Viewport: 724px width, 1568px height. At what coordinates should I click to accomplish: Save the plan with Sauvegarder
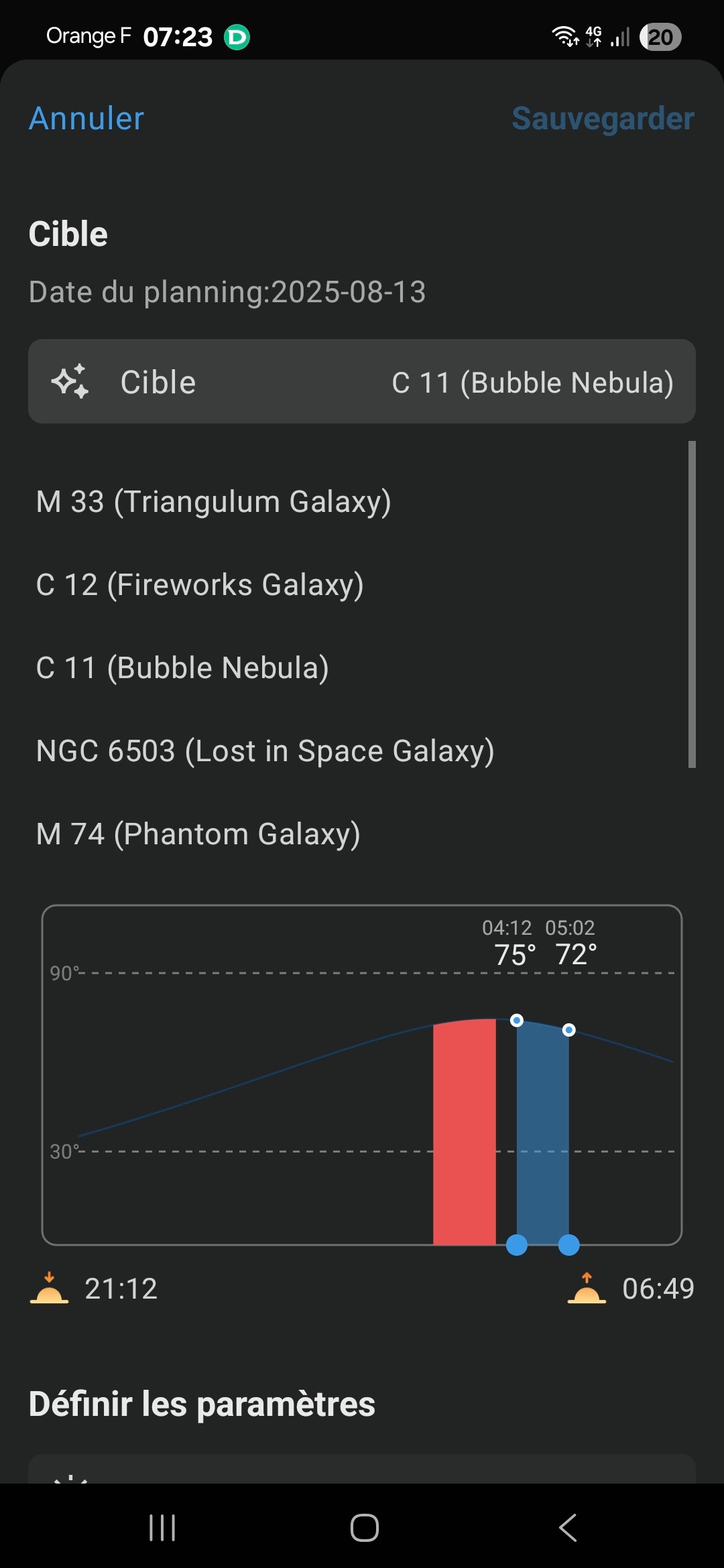click(603, 119)
